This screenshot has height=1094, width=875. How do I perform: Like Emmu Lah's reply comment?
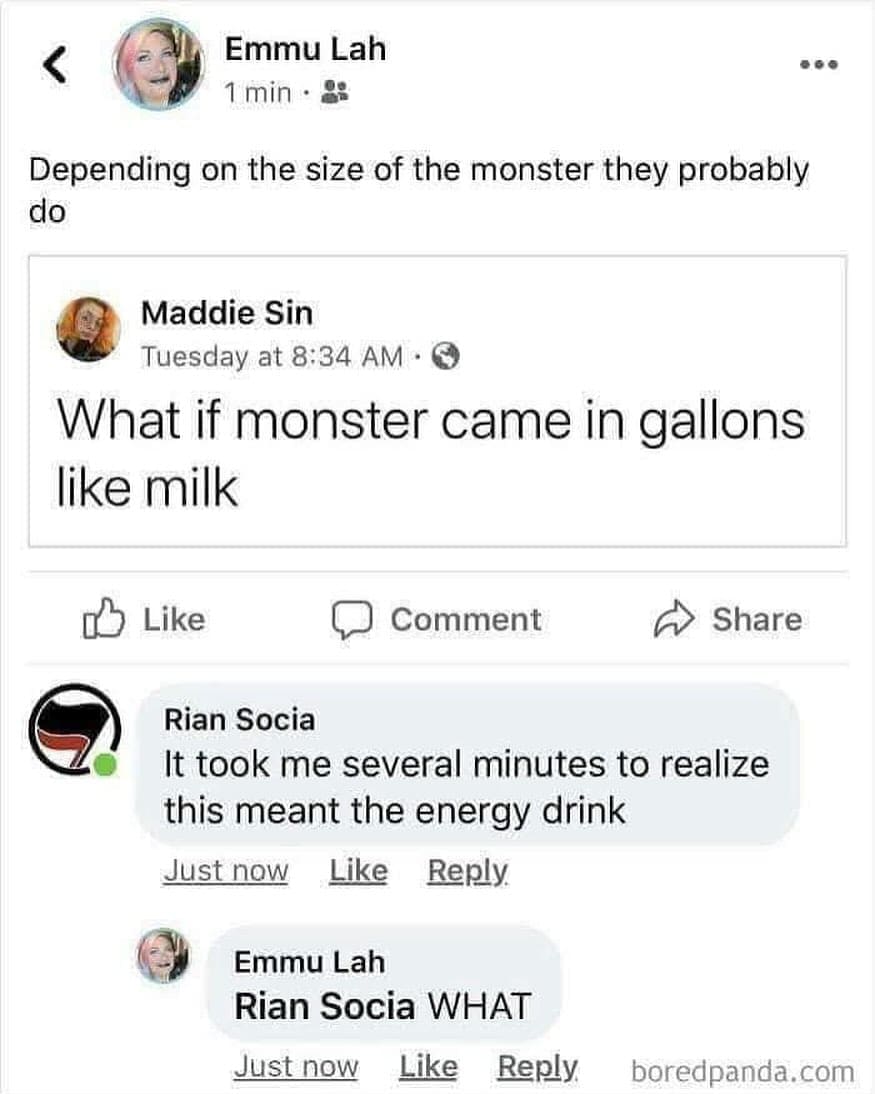click(427, 1067)
